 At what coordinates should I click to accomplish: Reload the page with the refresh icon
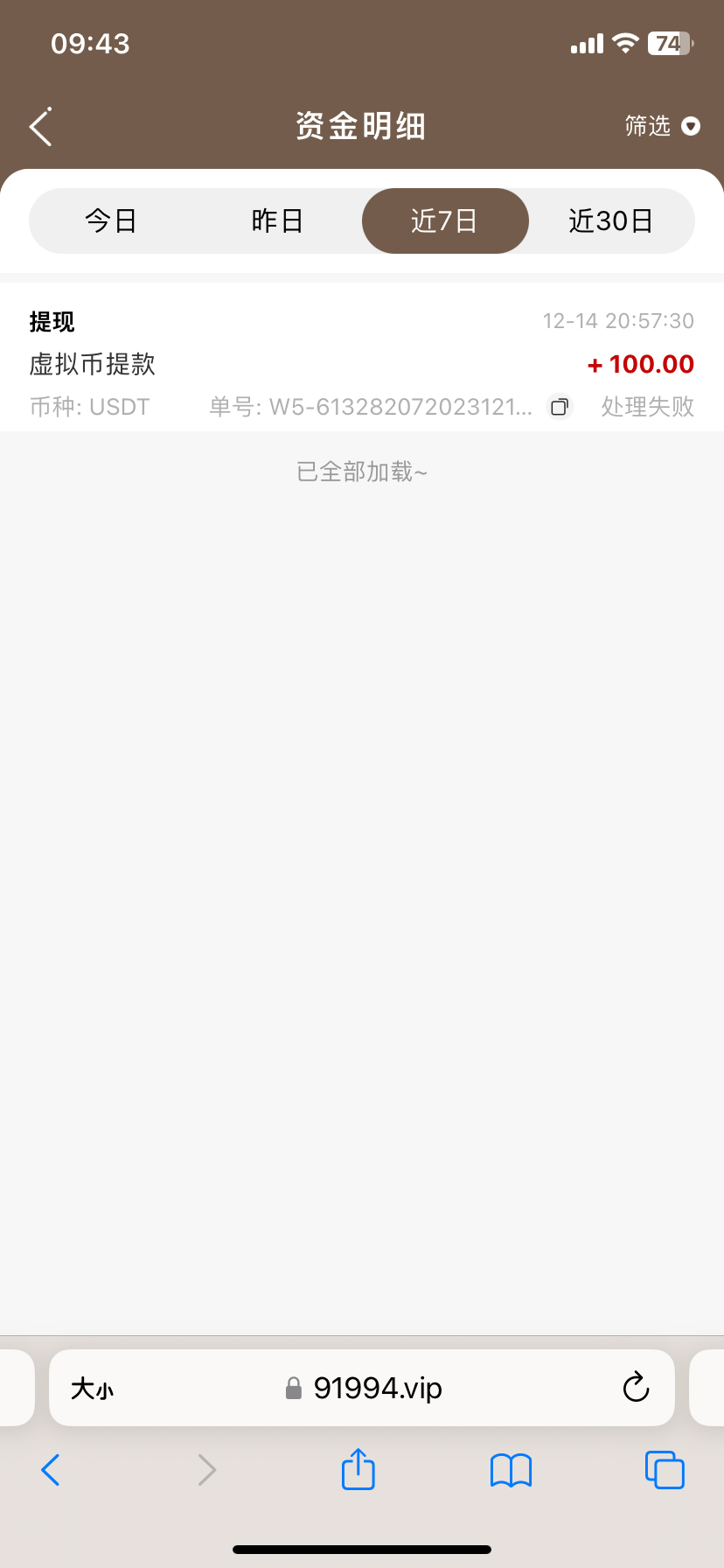click(x=636, y=1388)
